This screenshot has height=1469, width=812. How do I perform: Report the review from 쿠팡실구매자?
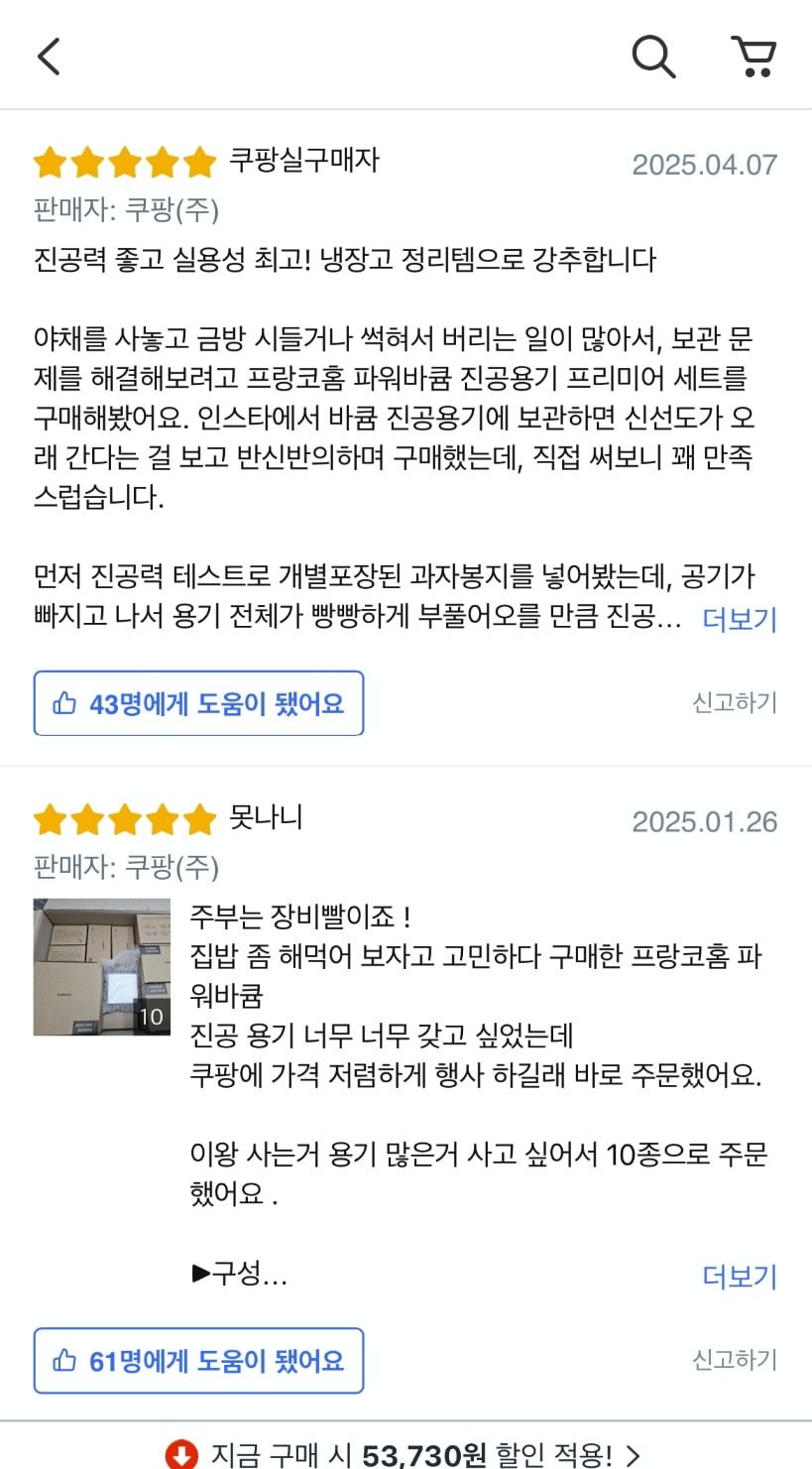[734, 703]
